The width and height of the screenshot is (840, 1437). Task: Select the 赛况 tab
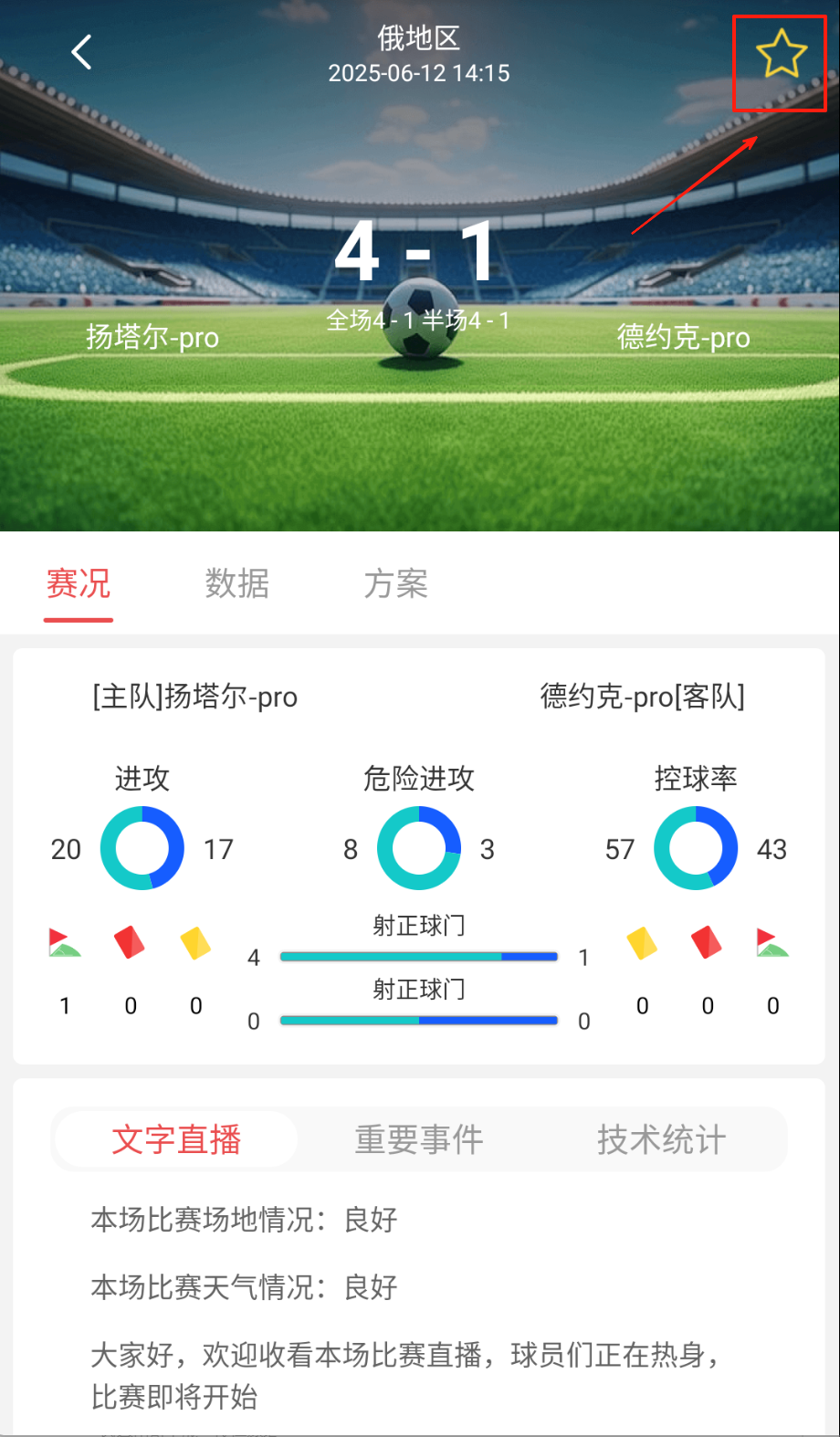79,584
